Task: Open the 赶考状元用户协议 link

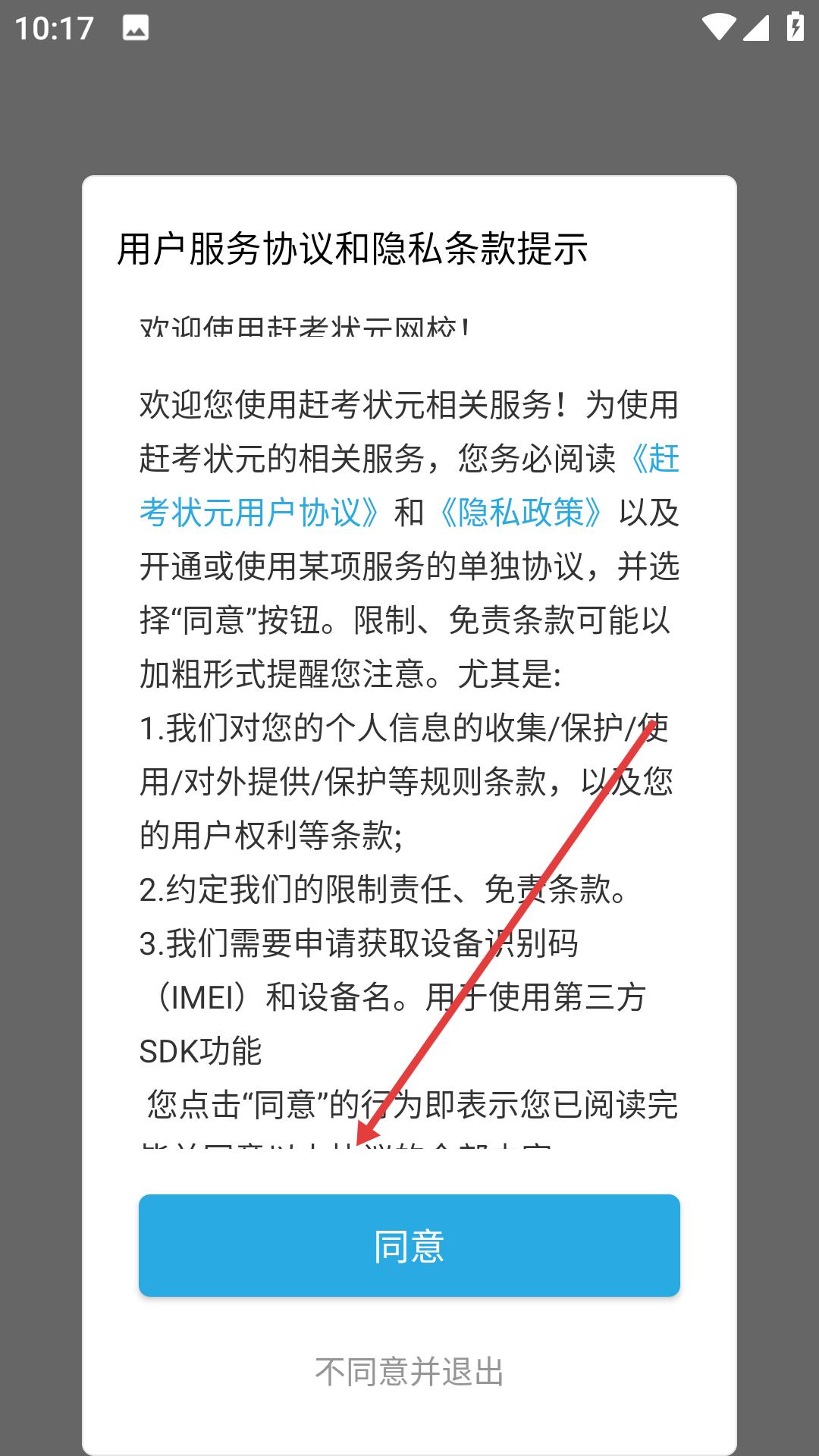Action: tap(258, 513)
